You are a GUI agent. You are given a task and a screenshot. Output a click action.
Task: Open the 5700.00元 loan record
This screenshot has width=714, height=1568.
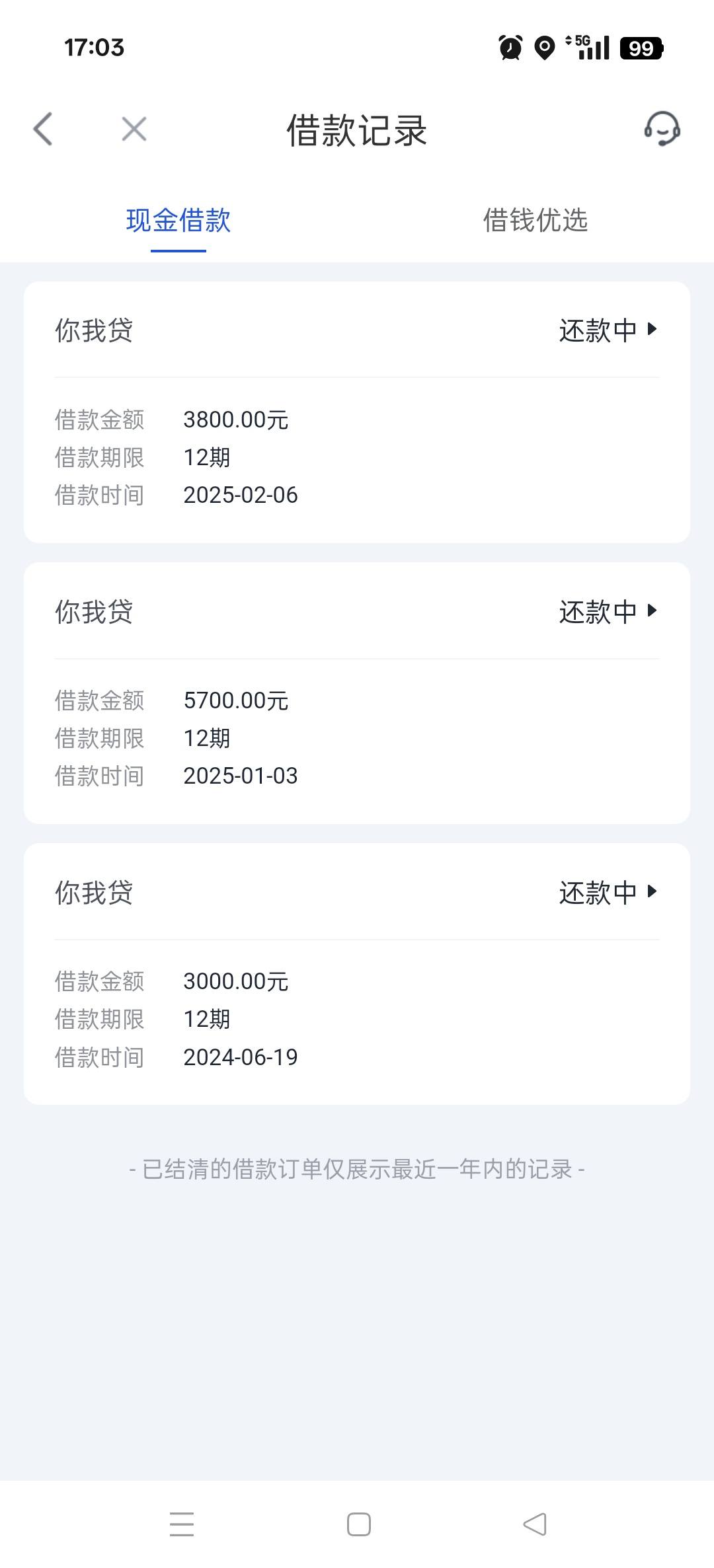pos(357,693)
